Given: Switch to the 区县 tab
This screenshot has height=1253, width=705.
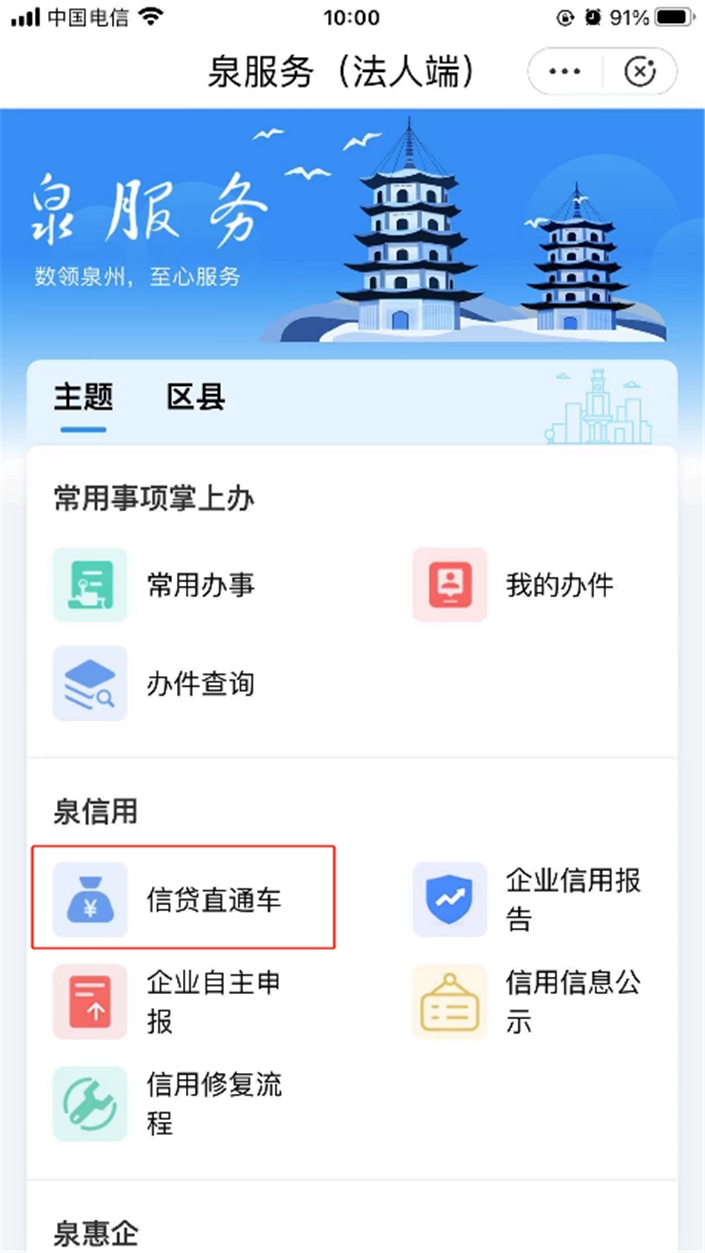Looking at the screenshot, I should (x=195, y=398).
